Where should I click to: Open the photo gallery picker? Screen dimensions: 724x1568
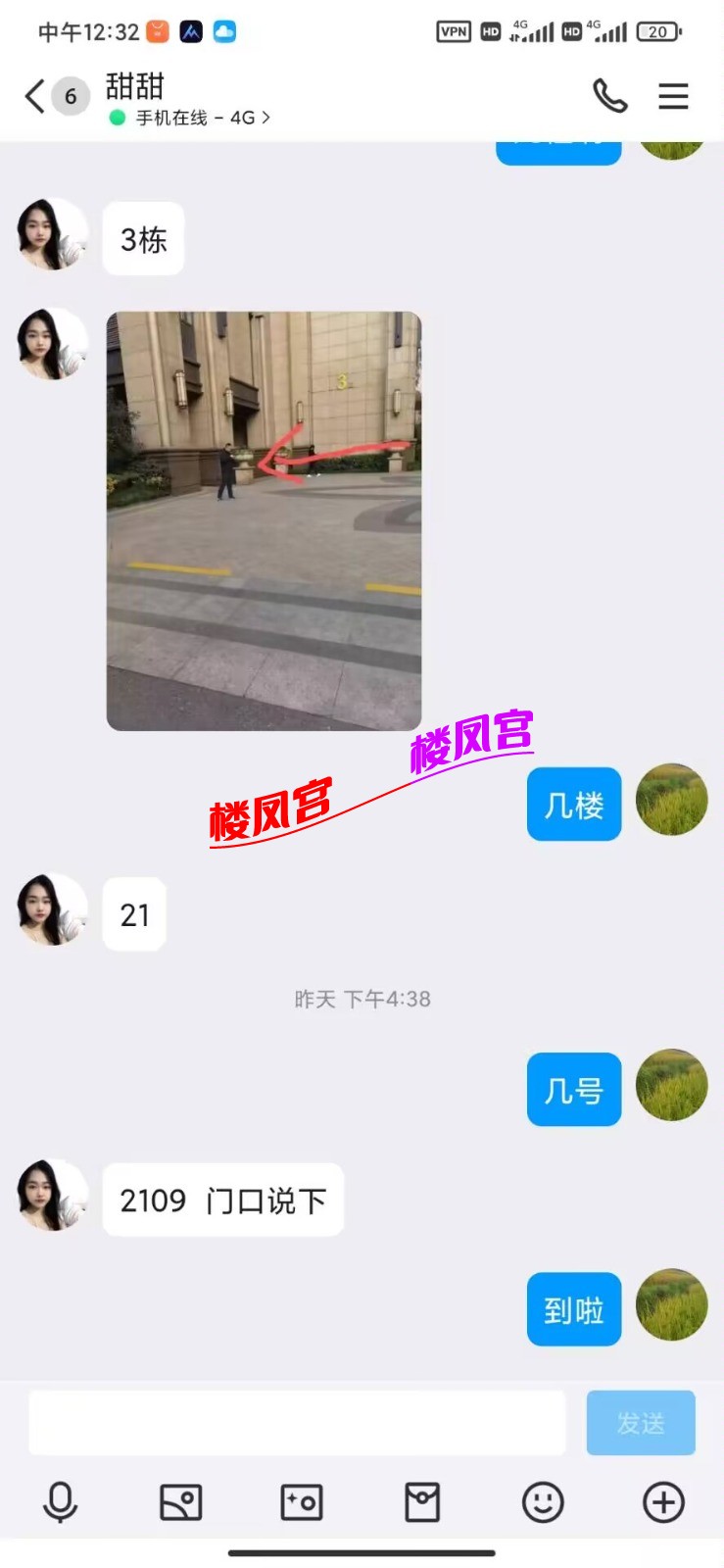coord(181,1501)
